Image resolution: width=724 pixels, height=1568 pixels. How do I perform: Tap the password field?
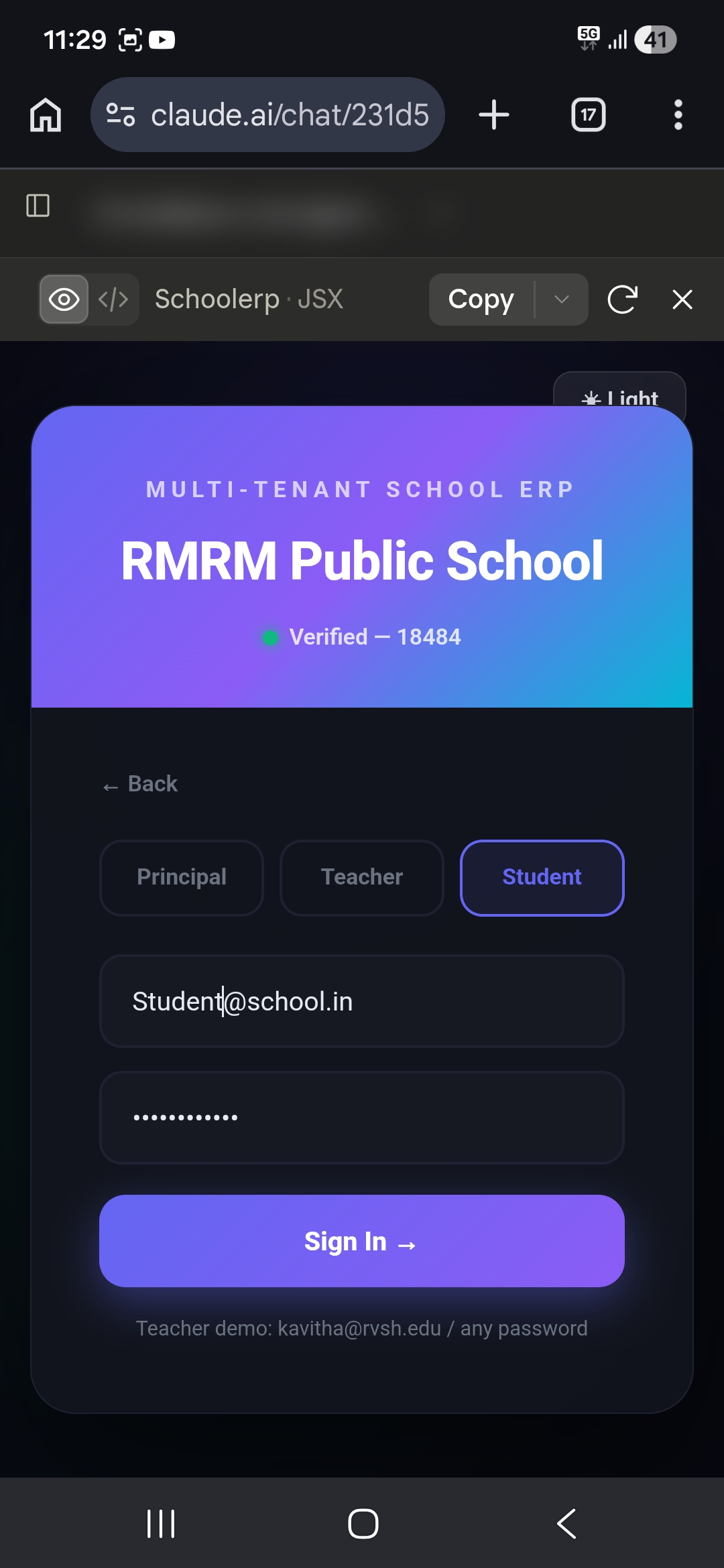point(362,1118)
